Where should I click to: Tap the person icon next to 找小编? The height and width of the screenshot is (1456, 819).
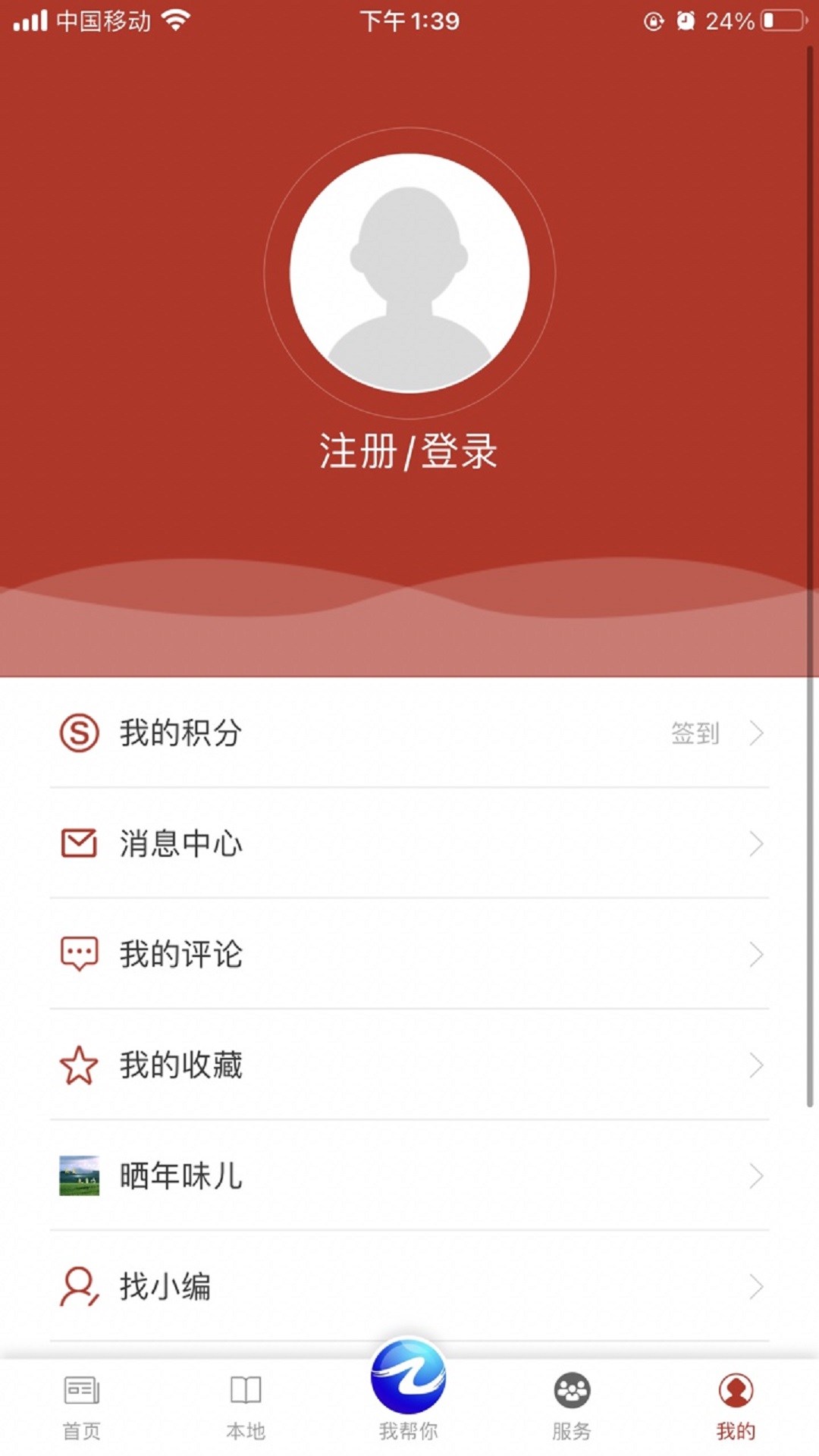click(x=79, y=1287)
